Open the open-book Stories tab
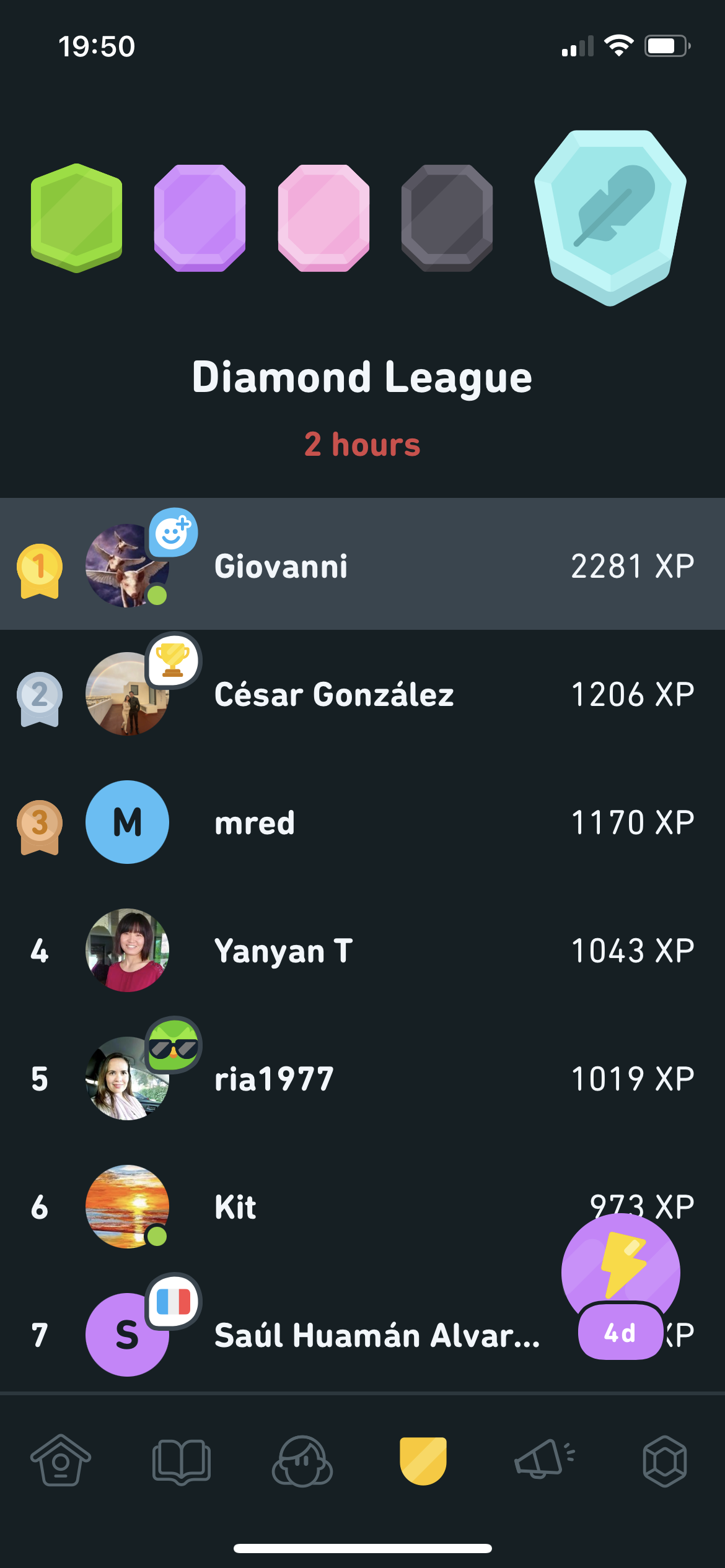The height and width of the screenshot is (1568, 725). 182,1461
